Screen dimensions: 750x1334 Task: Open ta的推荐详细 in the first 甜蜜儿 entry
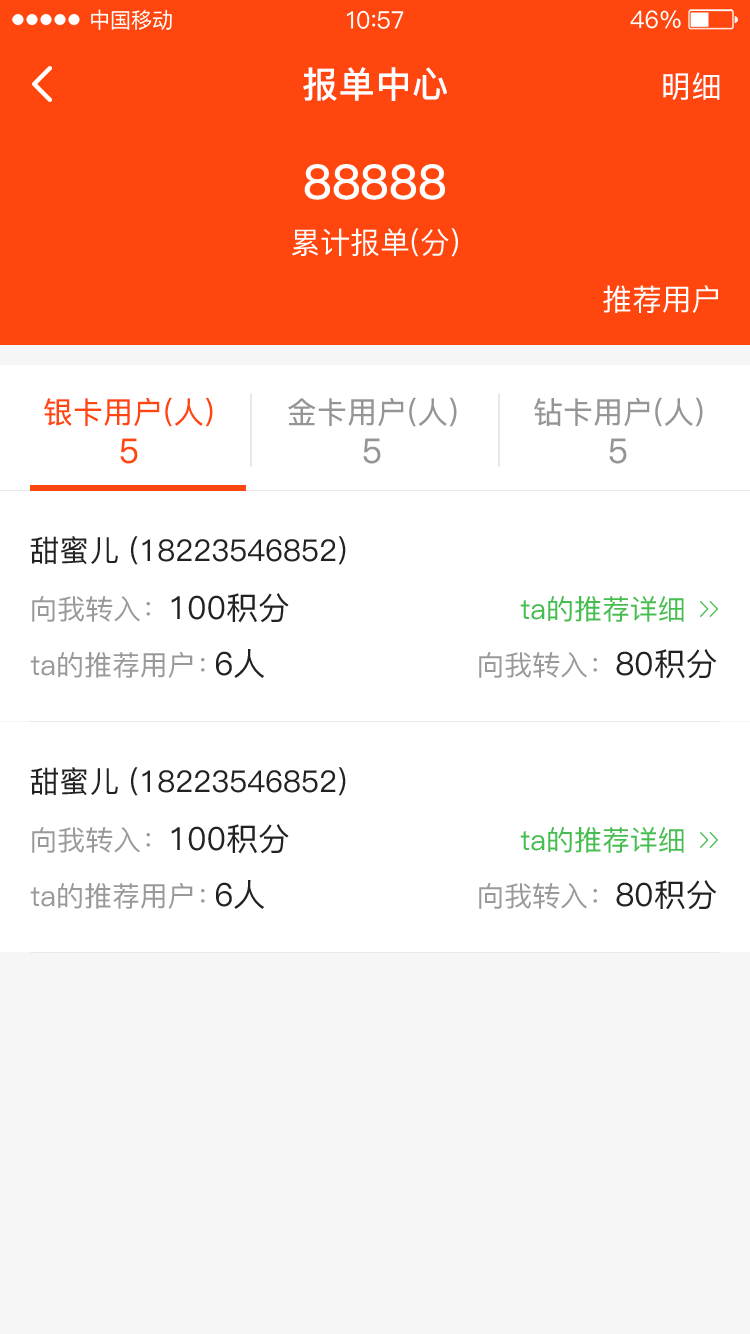(620, 609)
